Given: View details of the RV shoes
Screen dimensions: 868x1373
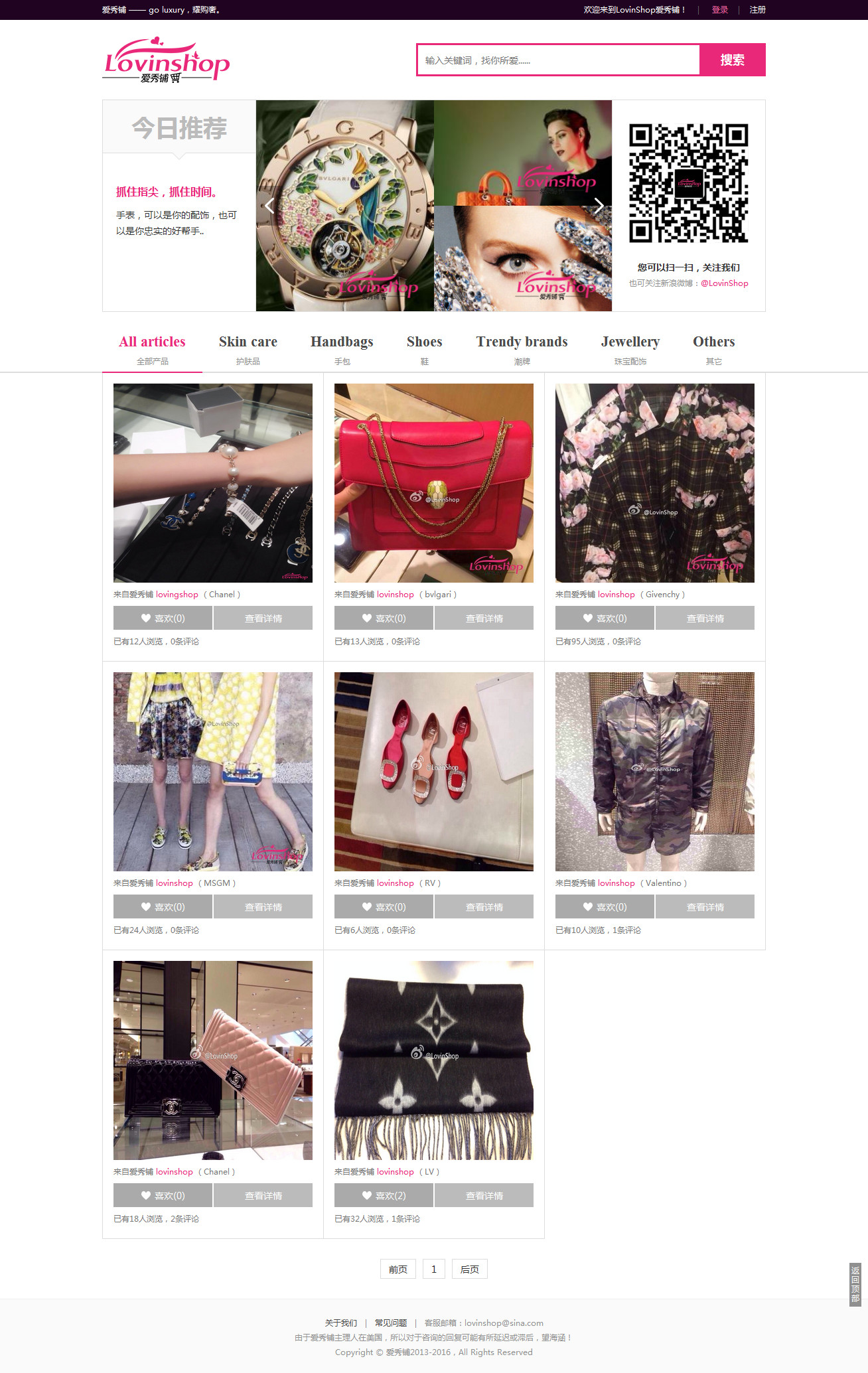Looking at the screenshot, I should click(484, 906).
